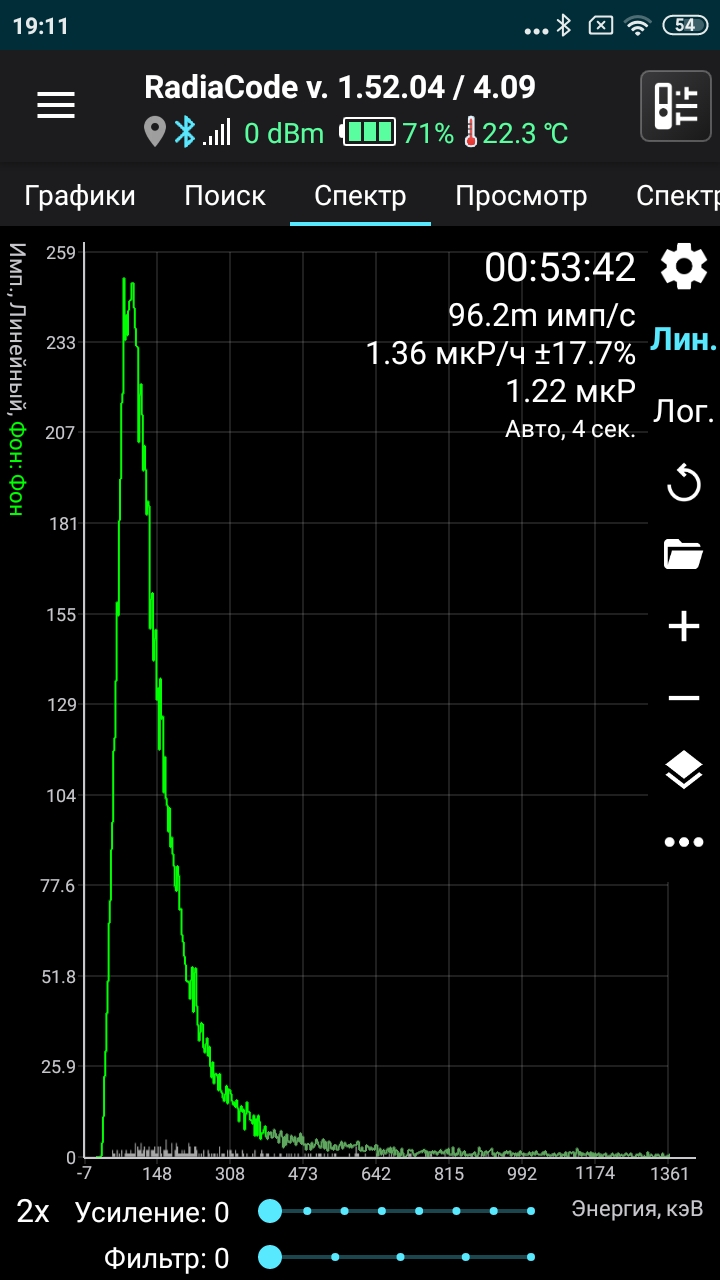The height and width of the screenshot is (1280, 720).
Task: Select the Лин. linear scale
Action: (x=684, y=340)
